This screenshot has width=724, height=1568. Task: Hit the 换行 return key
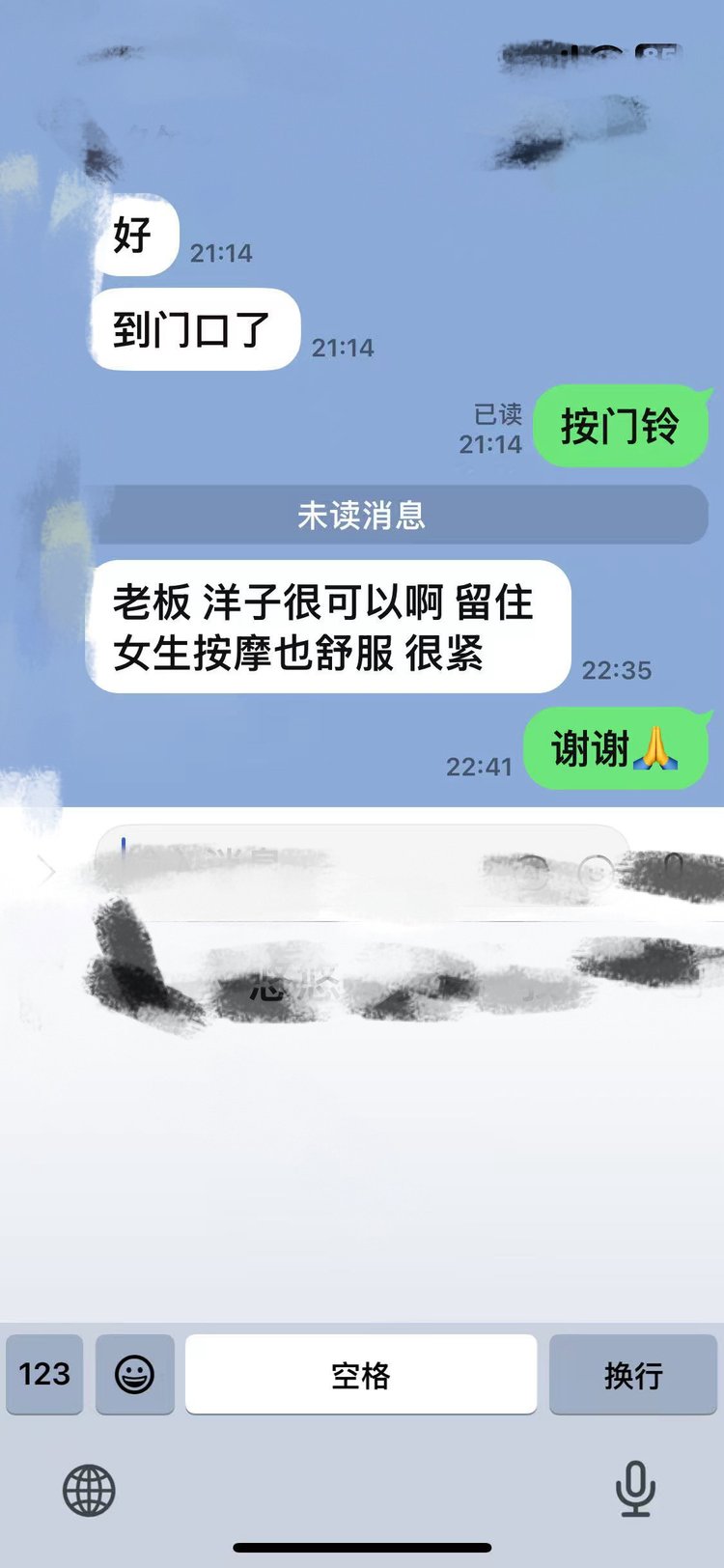[x=633, y=1374]
